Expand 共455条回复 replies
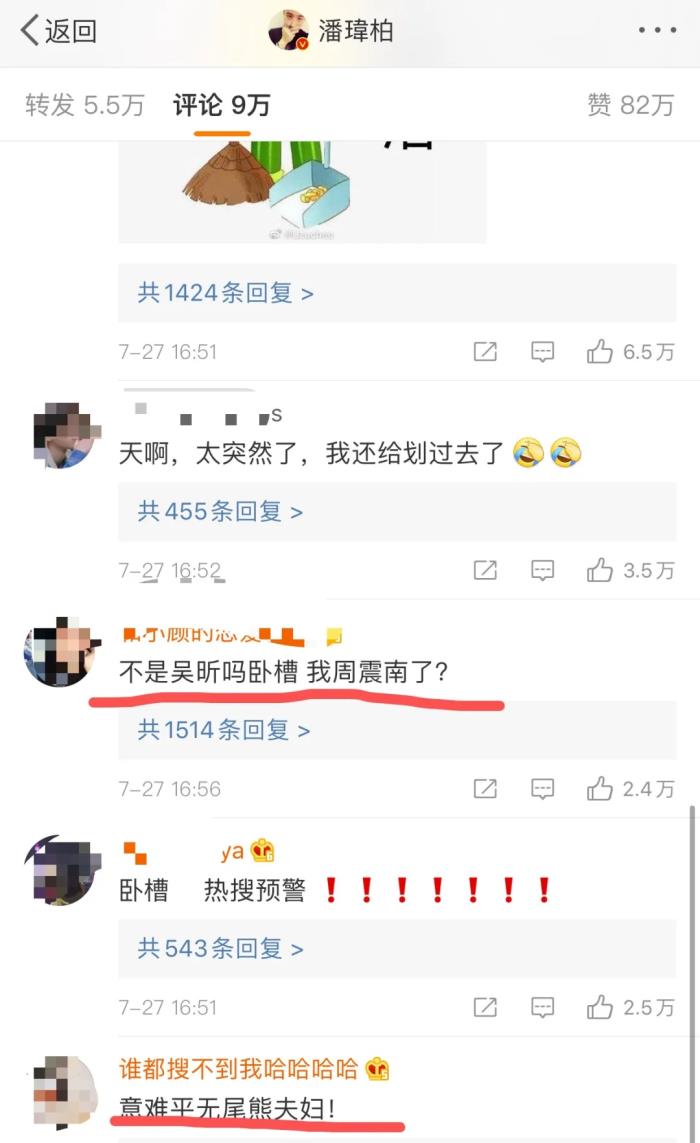 (x=220, y=511)
